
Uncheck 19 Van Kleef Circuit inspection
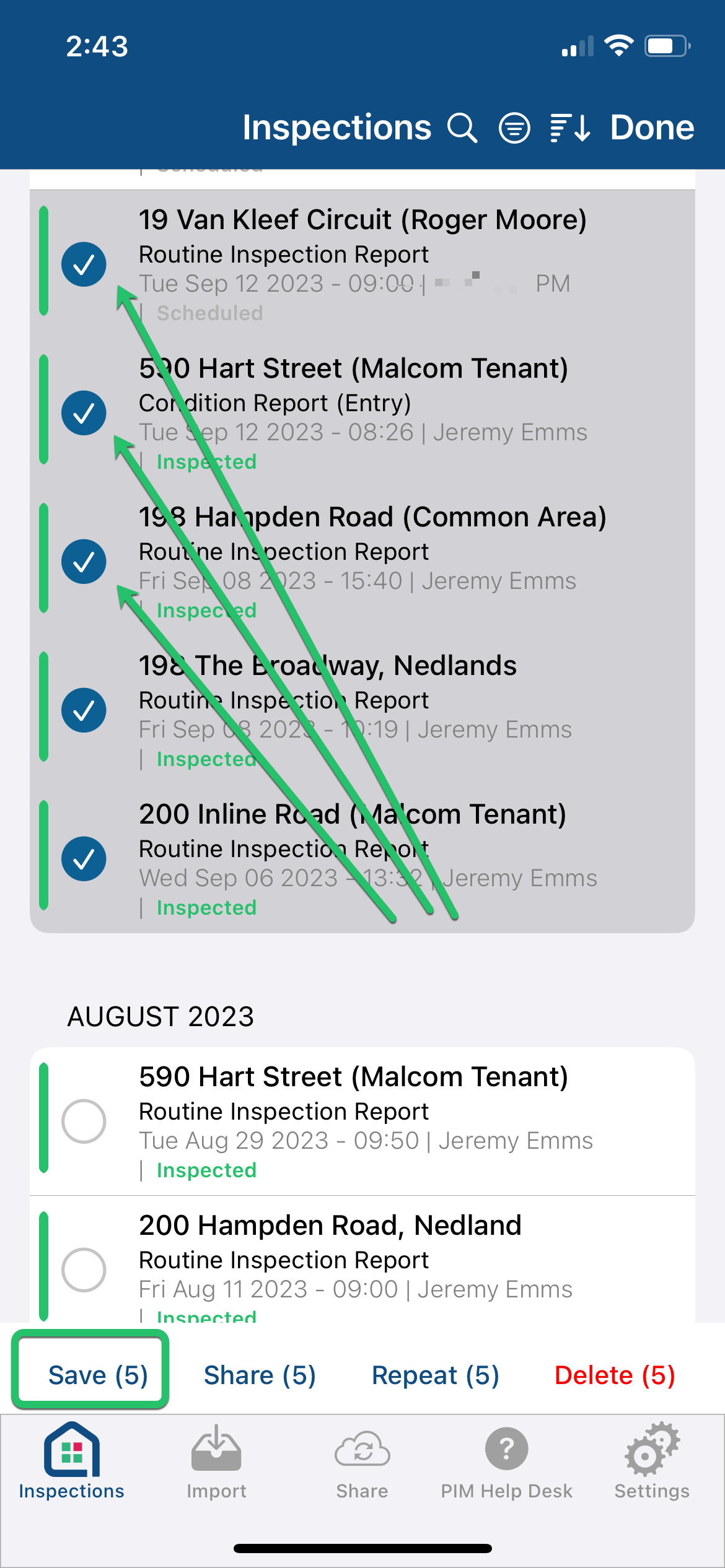(x=84, y=264)
